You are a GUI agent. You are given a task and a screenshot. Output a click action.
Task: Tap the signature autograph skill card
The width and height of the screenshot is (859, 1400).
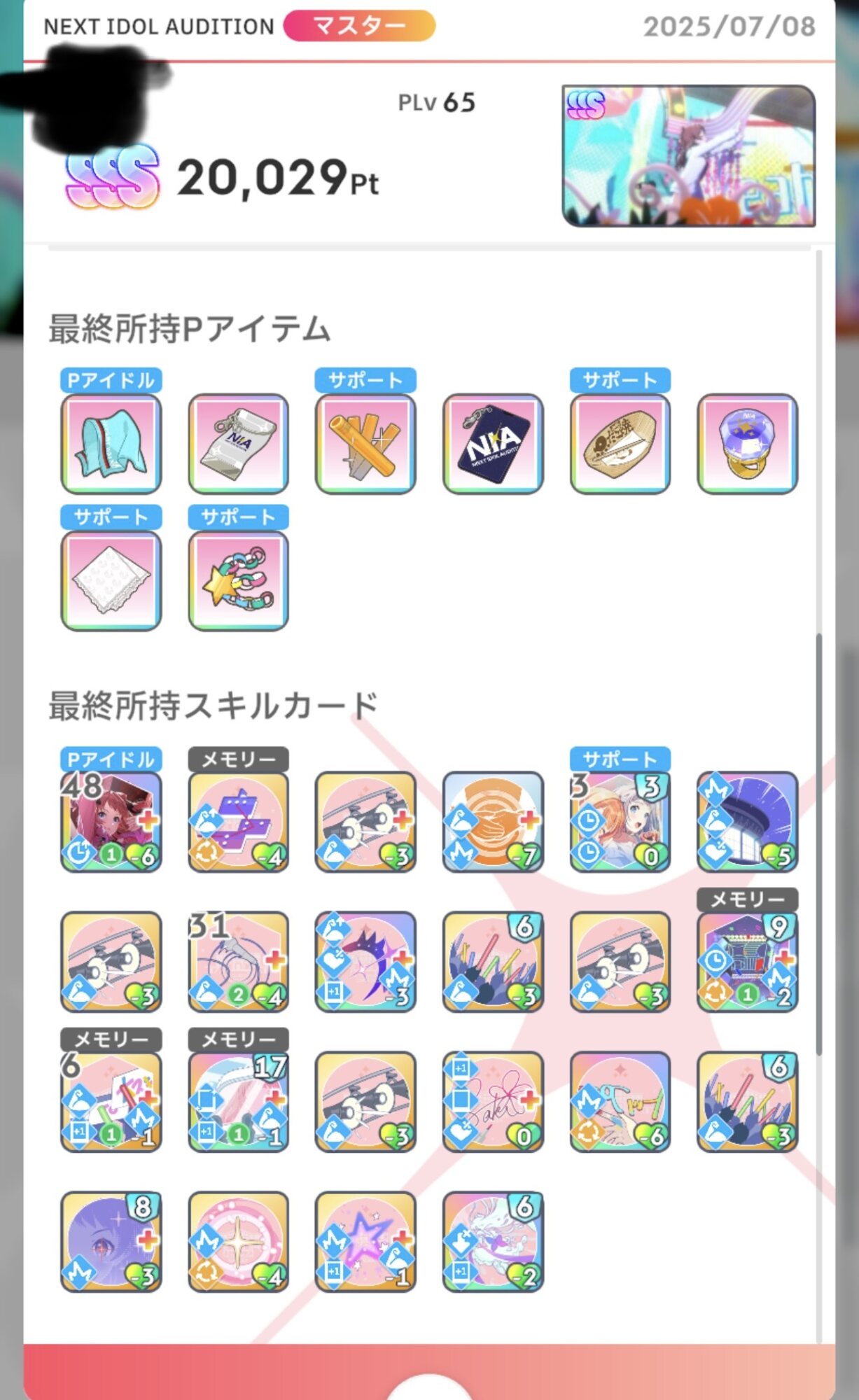(493, 1102)
